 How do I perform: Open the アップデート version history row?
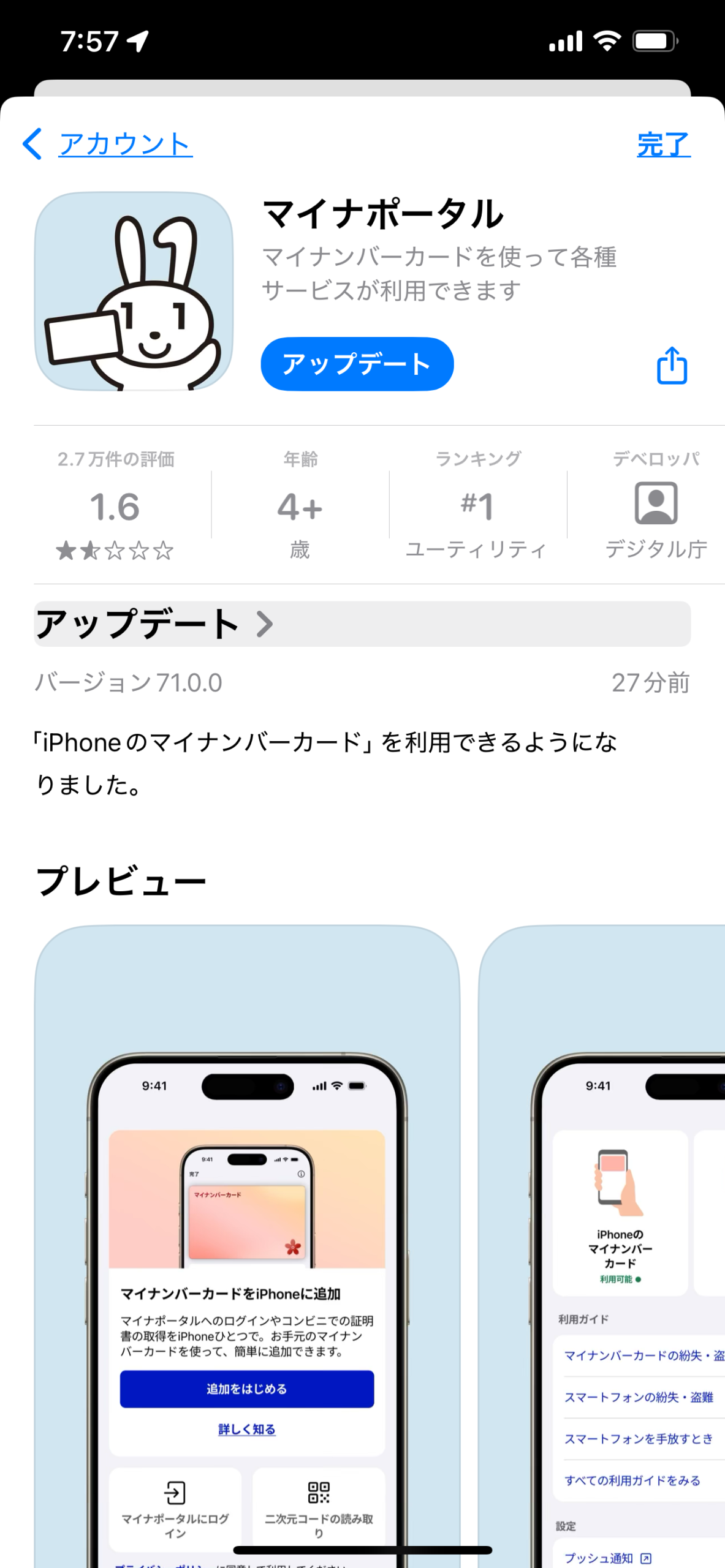point(362,624)
